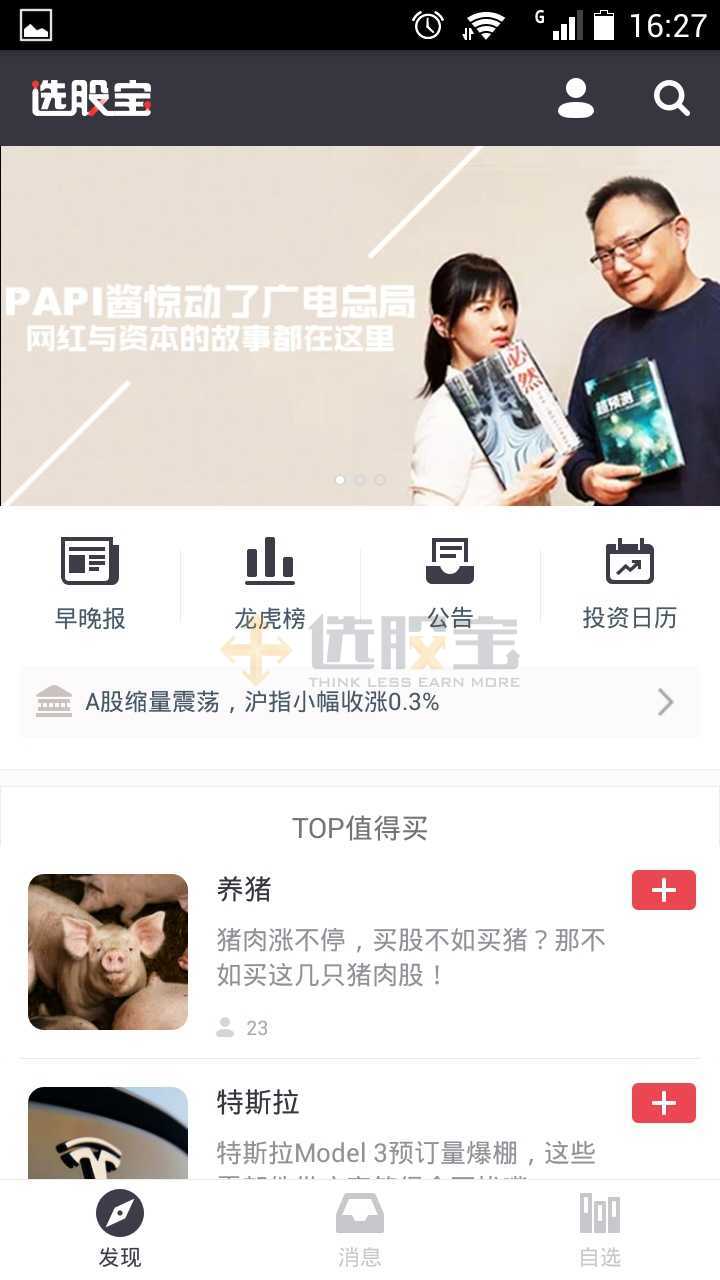Open the A股缩量震荡 news row

click(360, 702)
